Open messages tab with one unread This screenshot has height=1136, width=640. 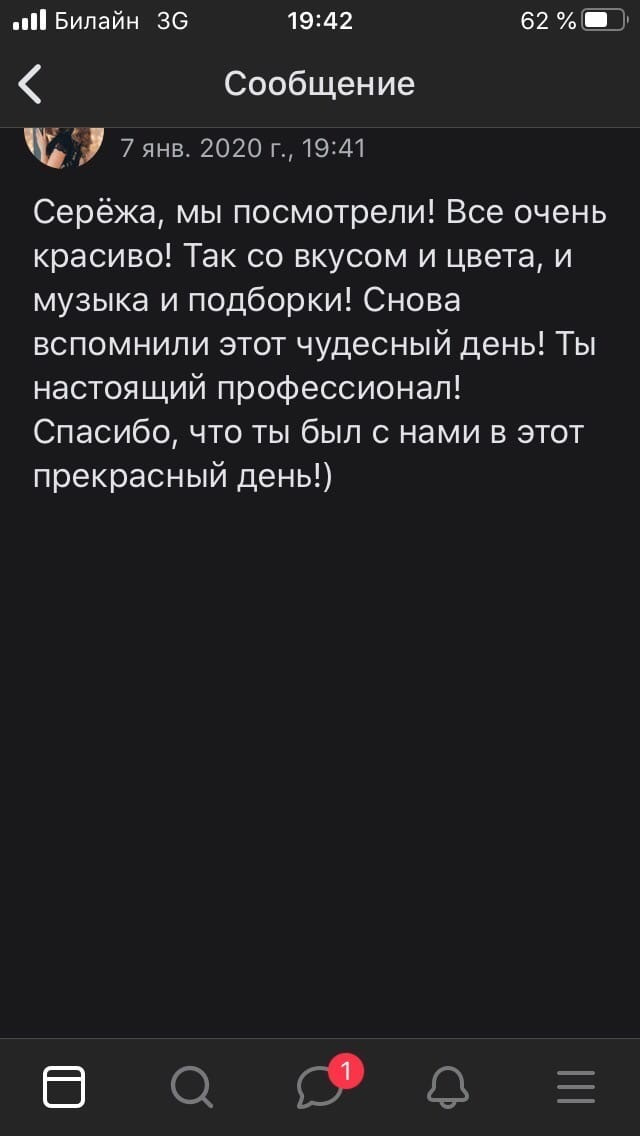(325, 1084)
